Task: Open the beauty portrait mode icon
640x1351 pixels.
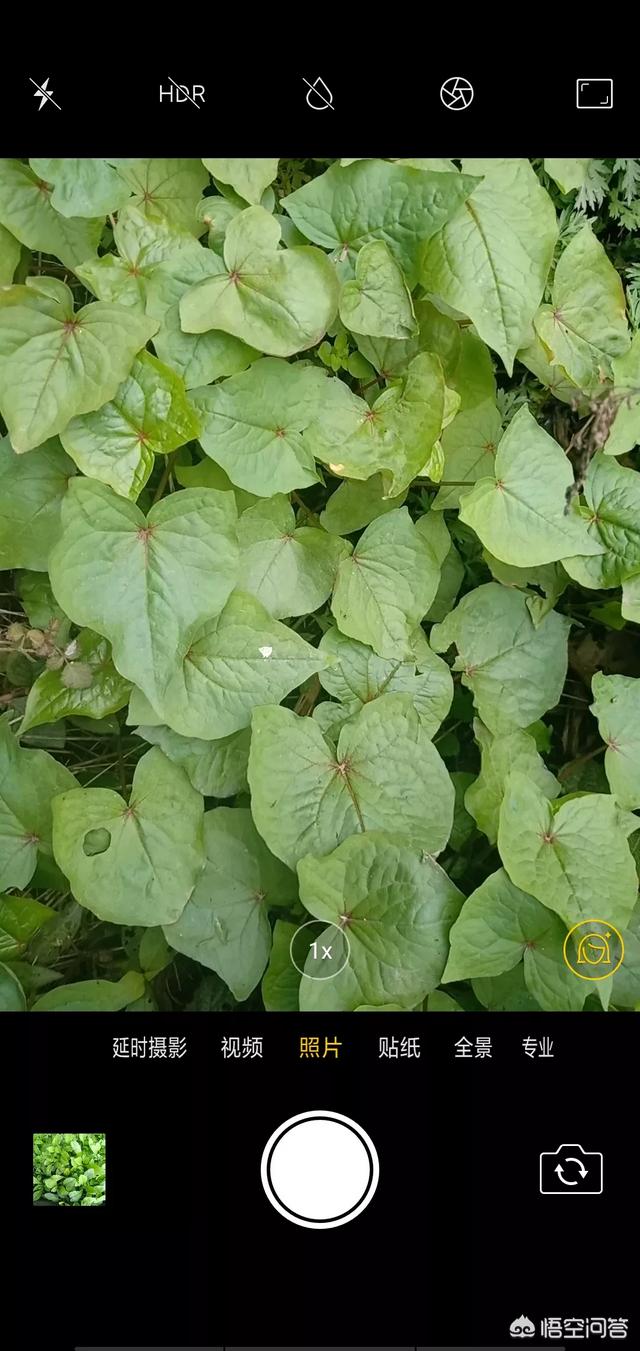Action: pyautogui.click(x=593, y=949)
